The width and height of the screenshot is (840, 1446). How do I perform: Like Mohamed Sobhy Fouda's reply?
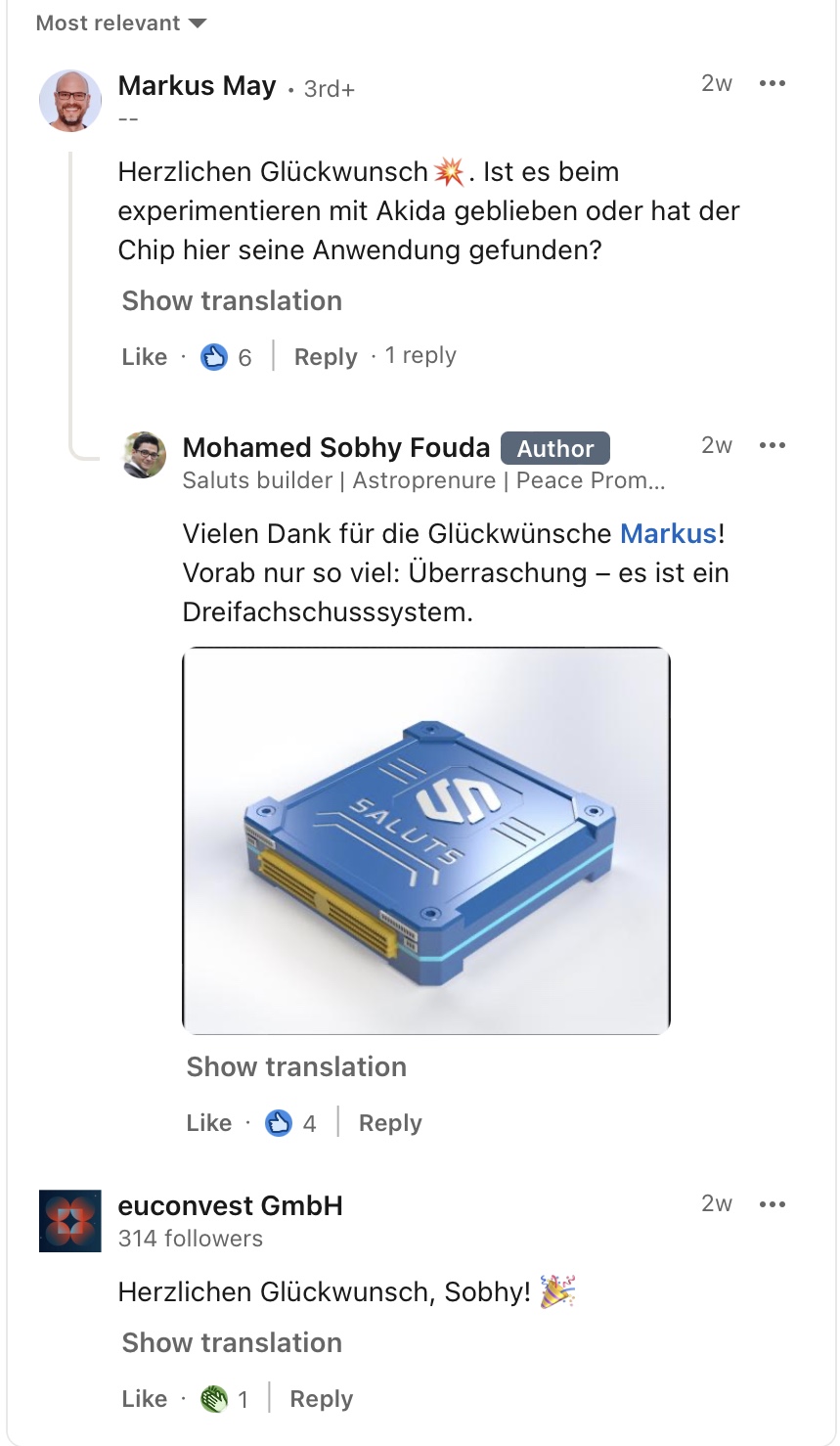tap(208, 1123)
